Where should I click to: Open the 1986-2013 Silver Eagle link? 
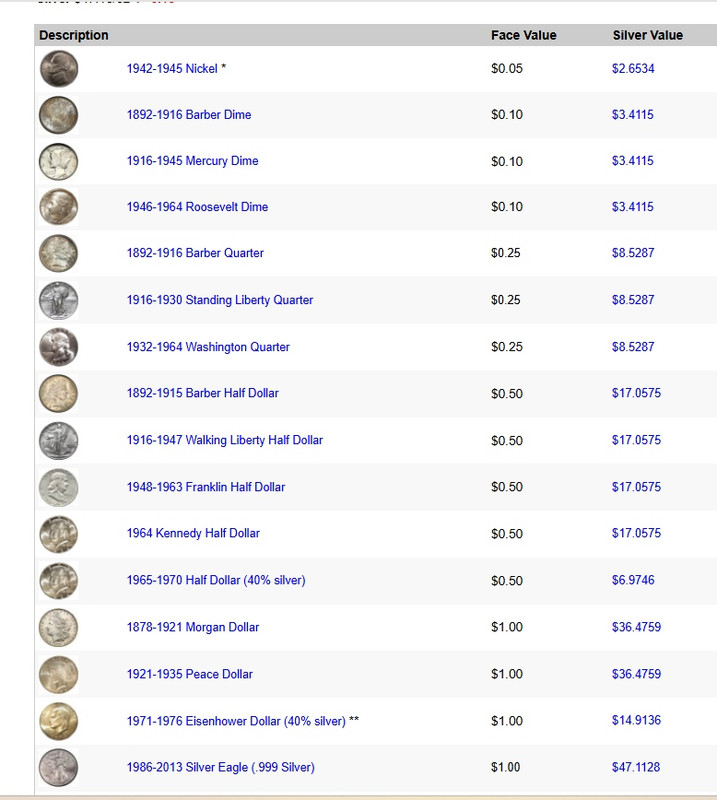tap(220, 767)
